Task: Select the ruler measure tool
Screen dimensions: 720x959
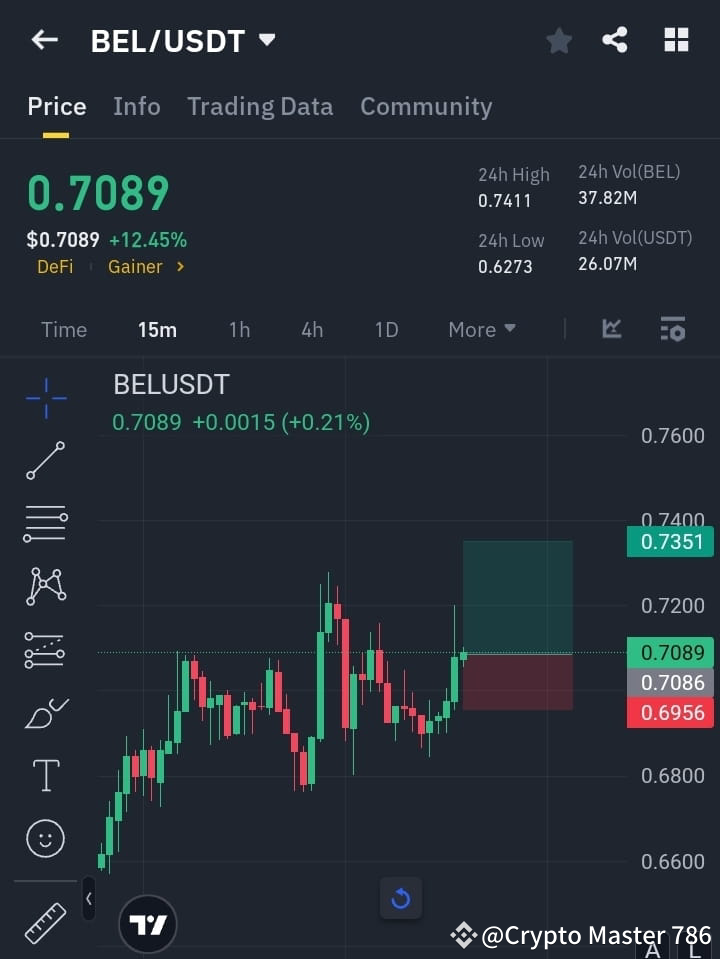Action: coord(44,922)
